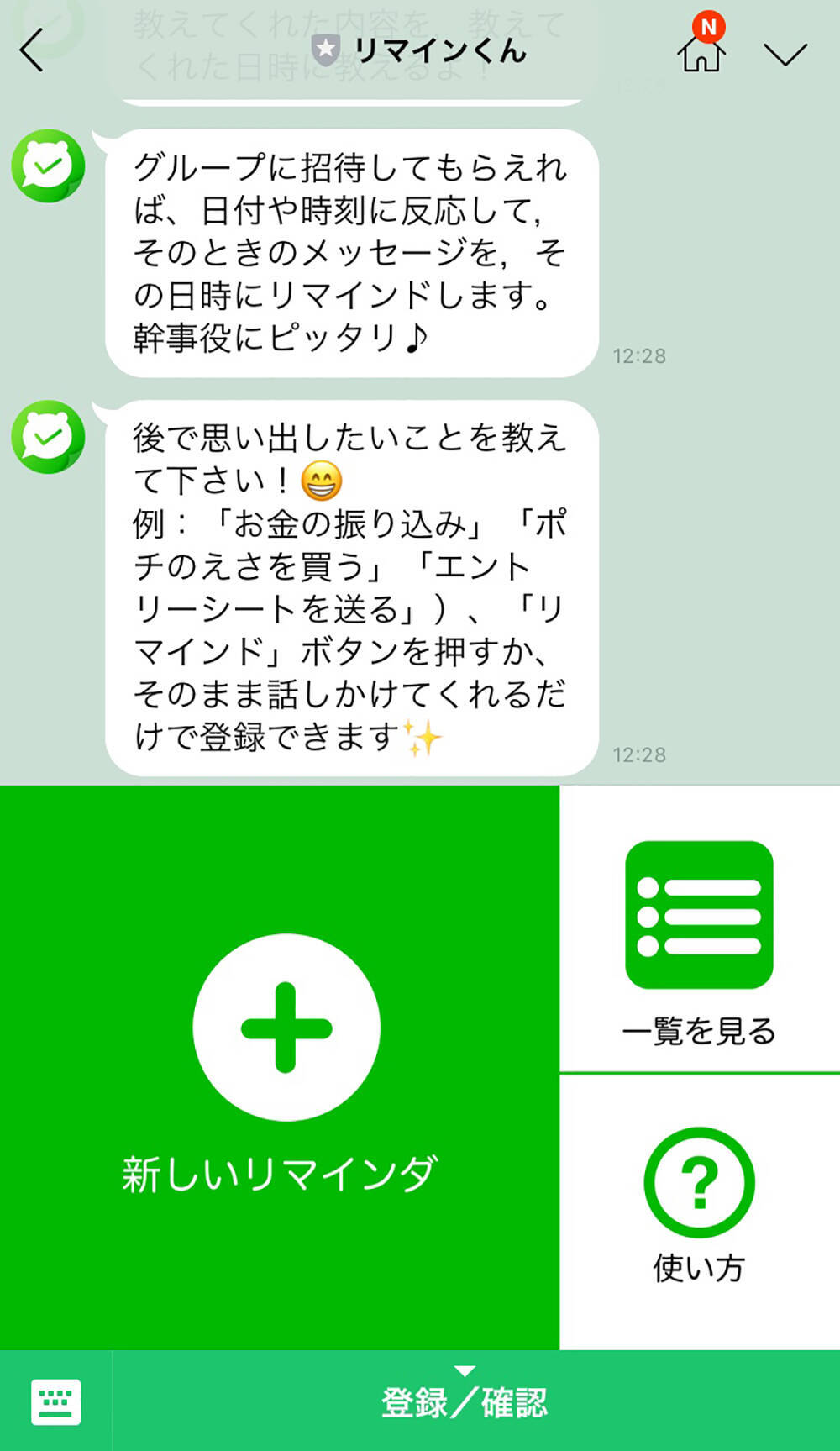Open the home icon with N badge
840x1451 pixels.
point(701,52)
